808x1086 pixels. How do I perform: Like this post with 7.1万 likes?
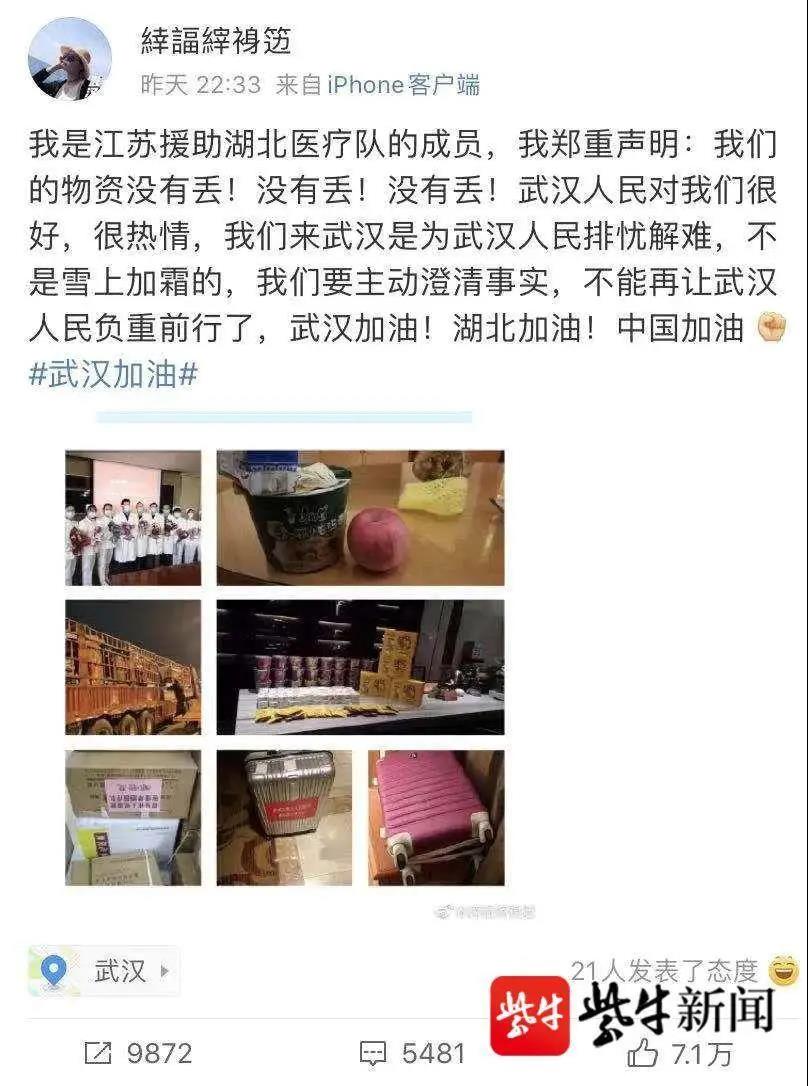pos(680,1052)
